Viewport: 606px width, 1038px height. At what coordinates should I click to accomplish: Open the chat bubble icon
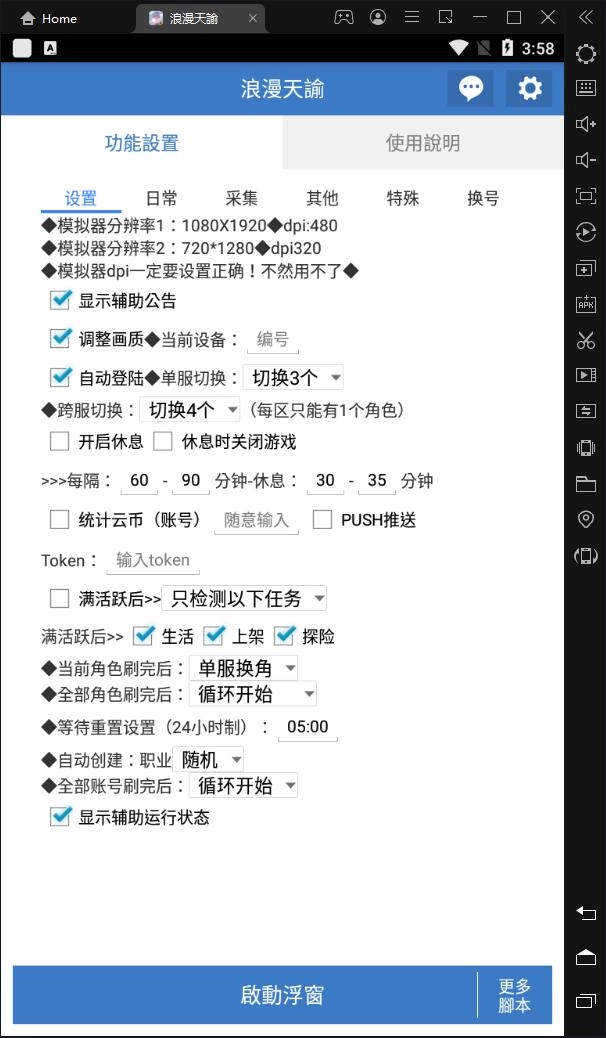coord(470,88)
